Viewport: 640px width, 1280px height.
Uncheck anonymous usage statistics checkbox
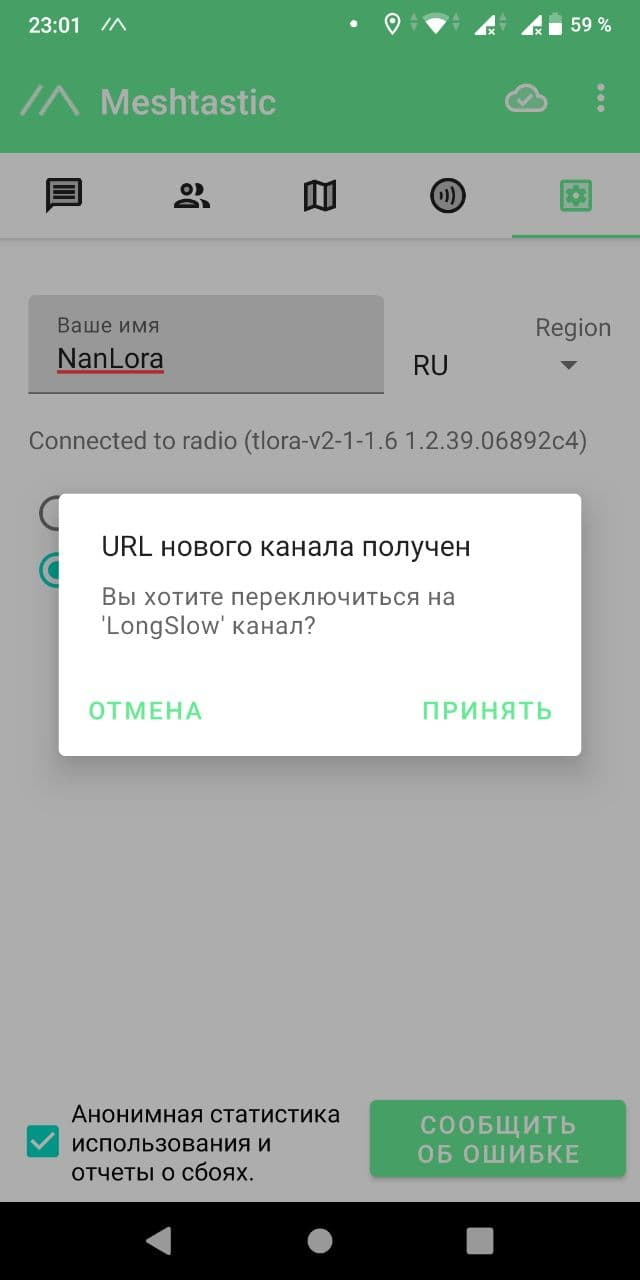click(x=43, y=1142)
